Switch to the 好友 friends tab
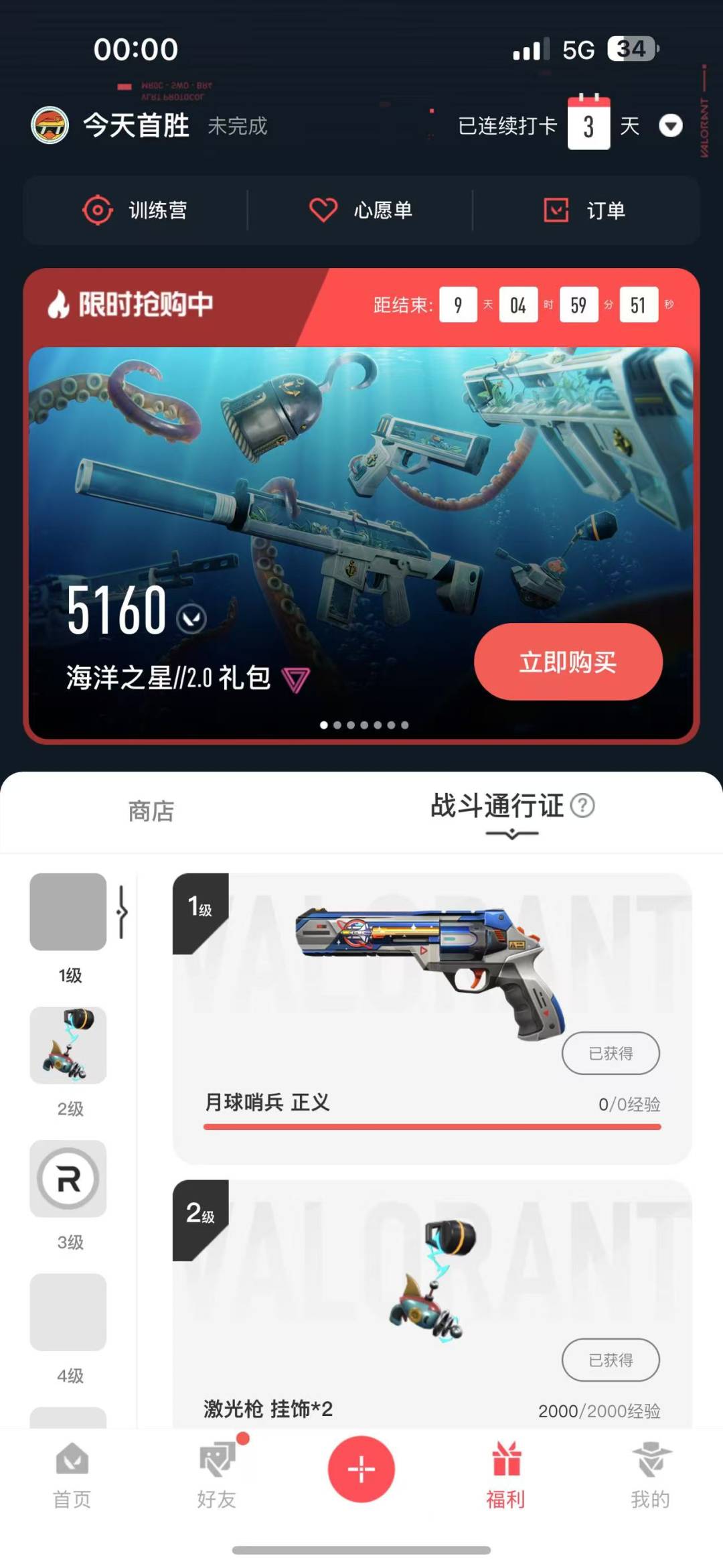 (216, 1475)
